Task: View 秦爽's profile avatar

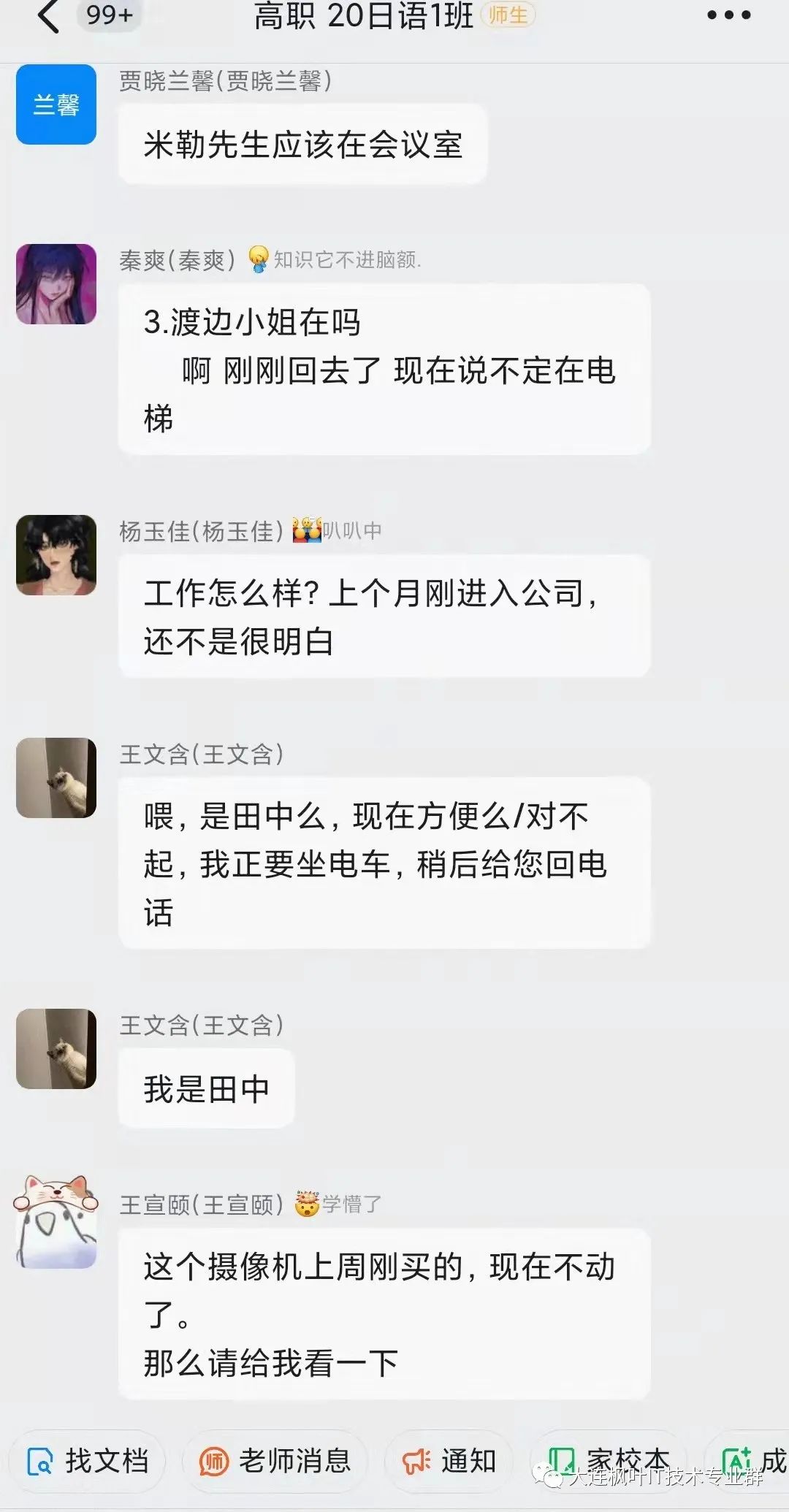Action: pos(56,284)
